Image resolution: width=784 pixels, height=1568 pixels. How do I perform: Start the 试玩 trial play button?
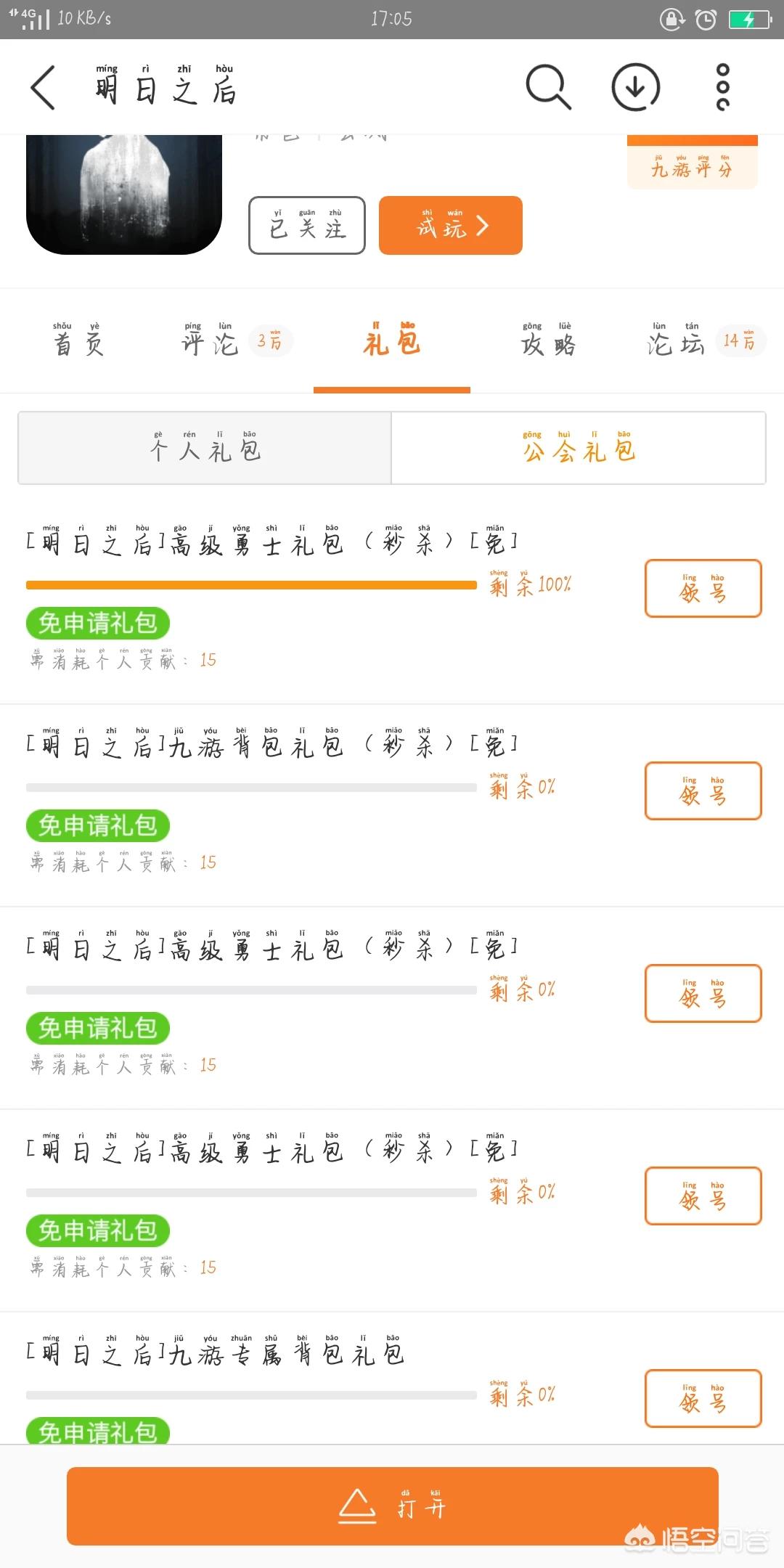pos(451,225)
